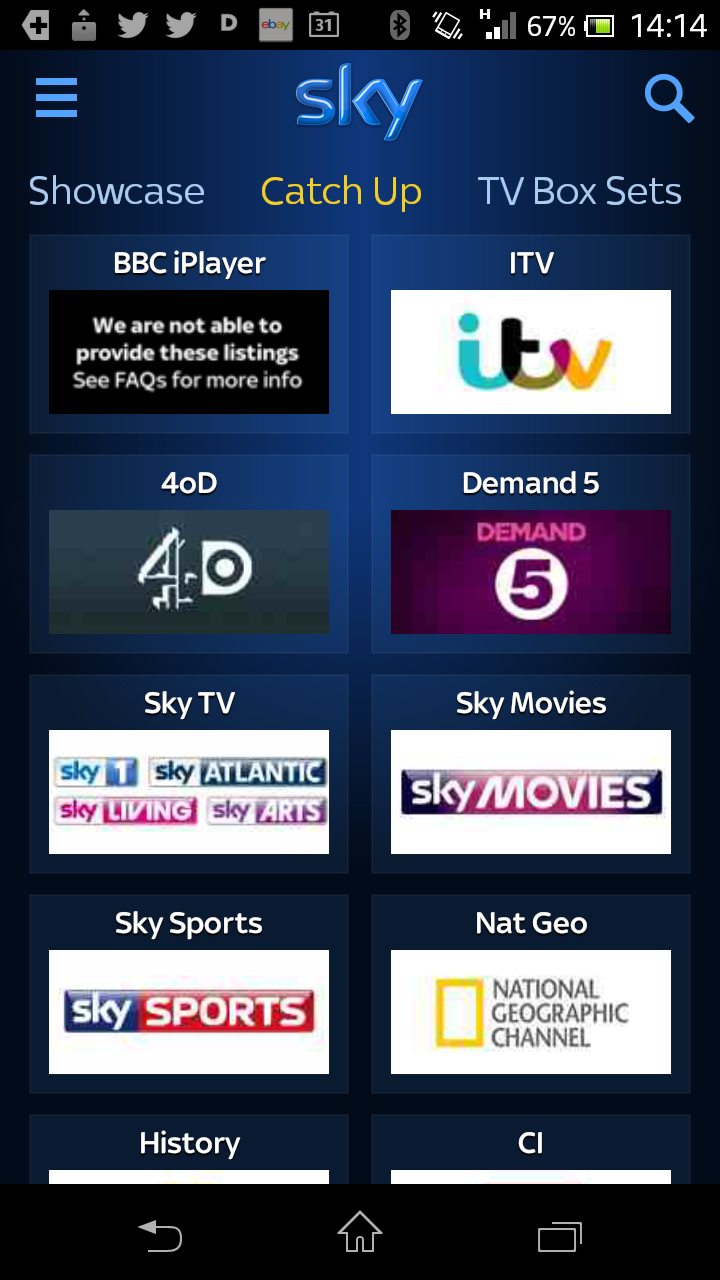
Task: Open the History channel tile
Action: click(189, 1150)
